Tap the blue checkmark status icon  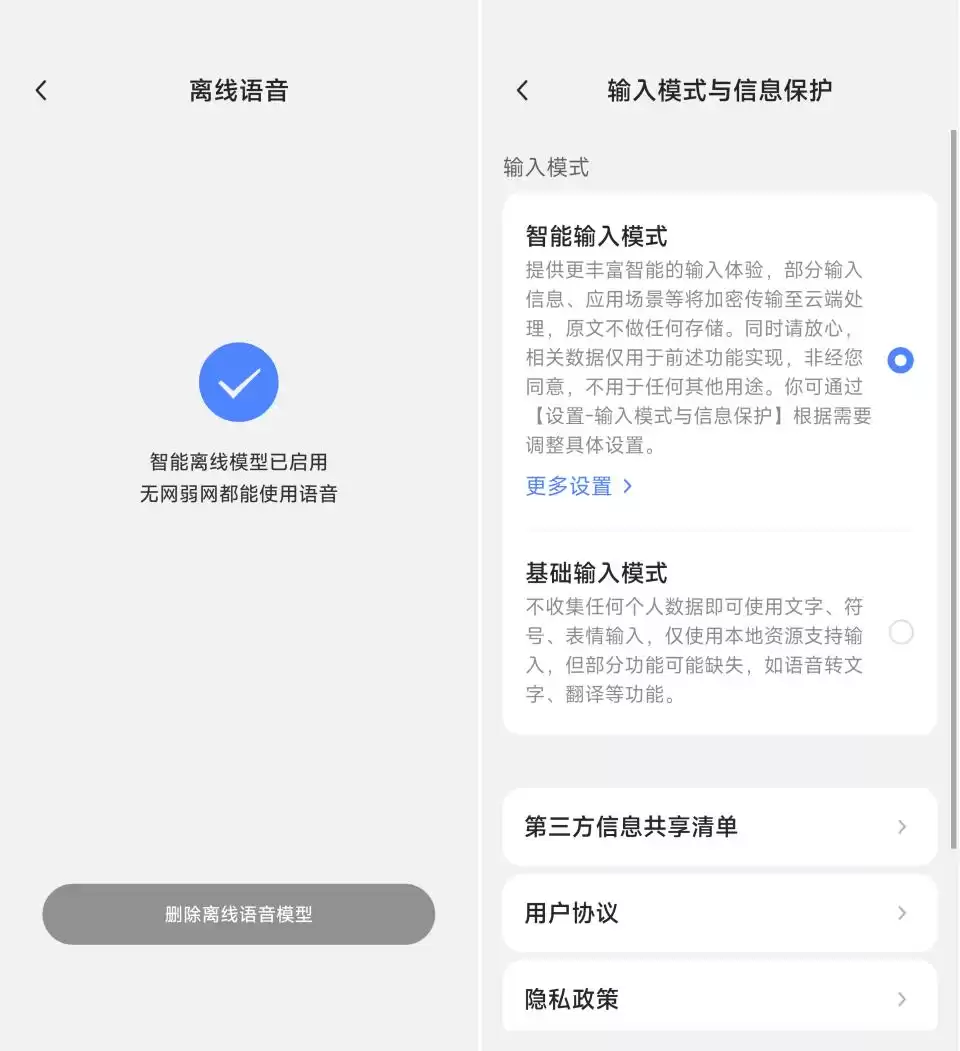click(238, 382)
